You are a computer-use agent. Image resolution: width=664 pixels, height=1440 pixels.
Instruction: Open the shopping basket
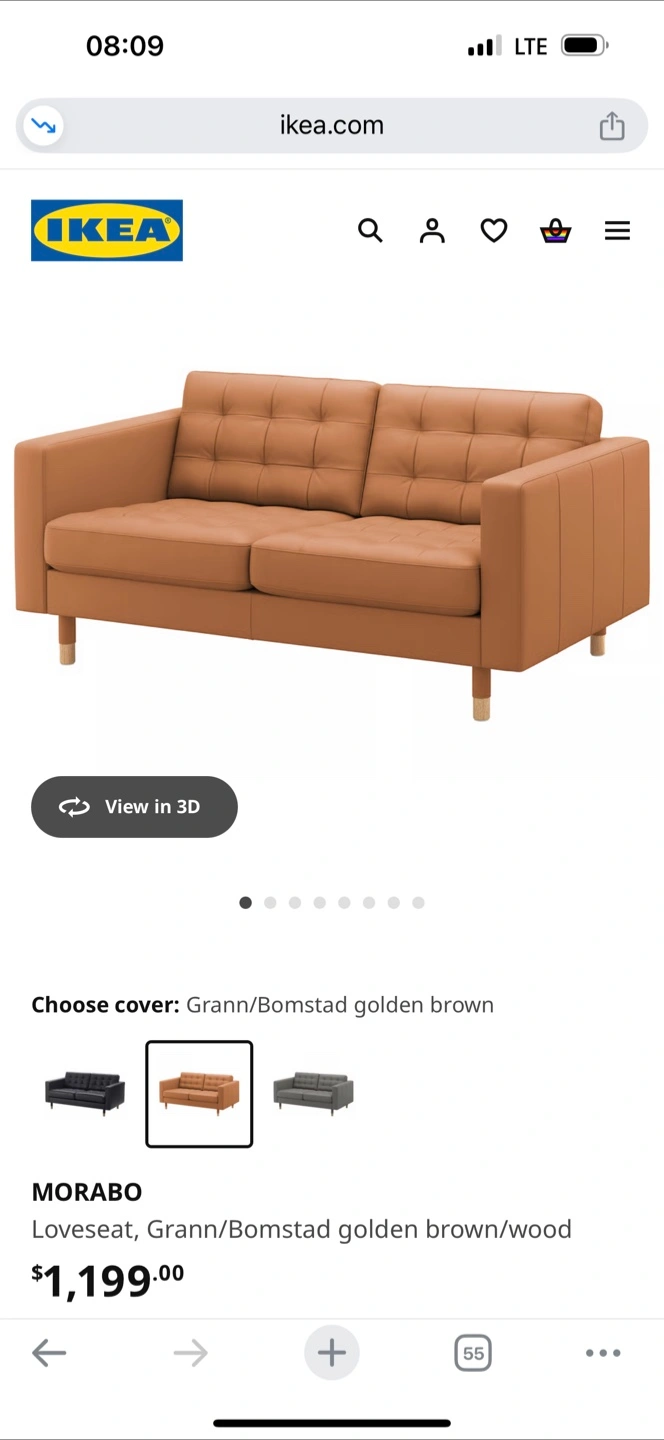tap(555, 232)
